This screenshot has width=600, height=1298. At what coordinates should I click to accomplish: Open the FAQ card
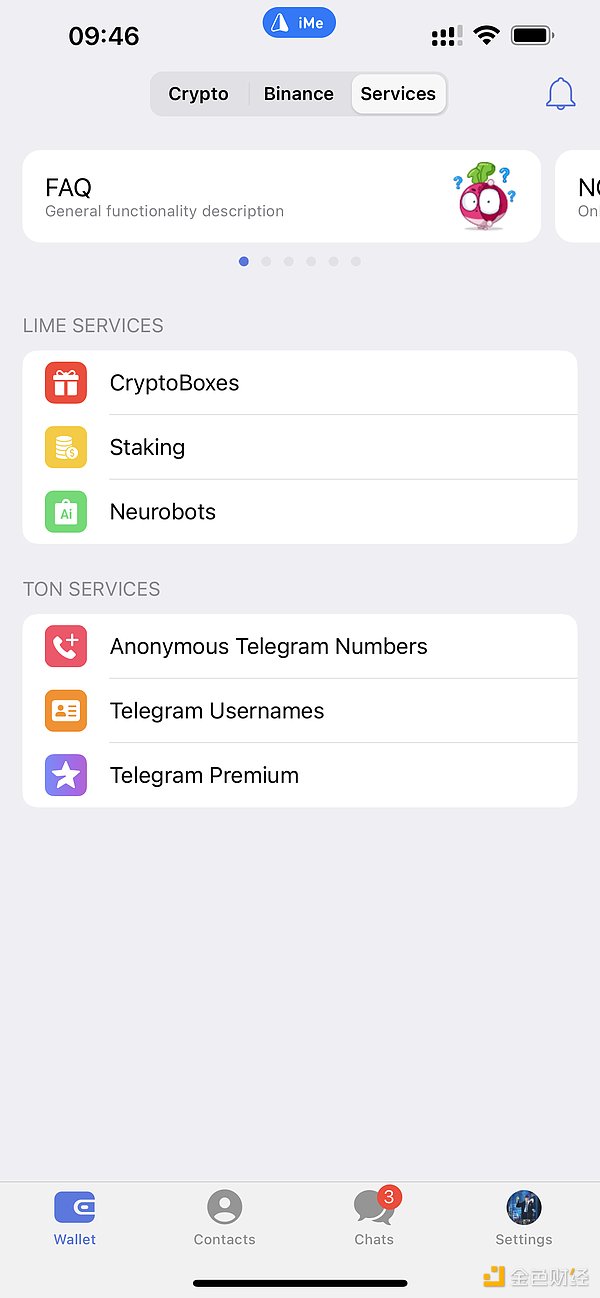coord(281,197)
